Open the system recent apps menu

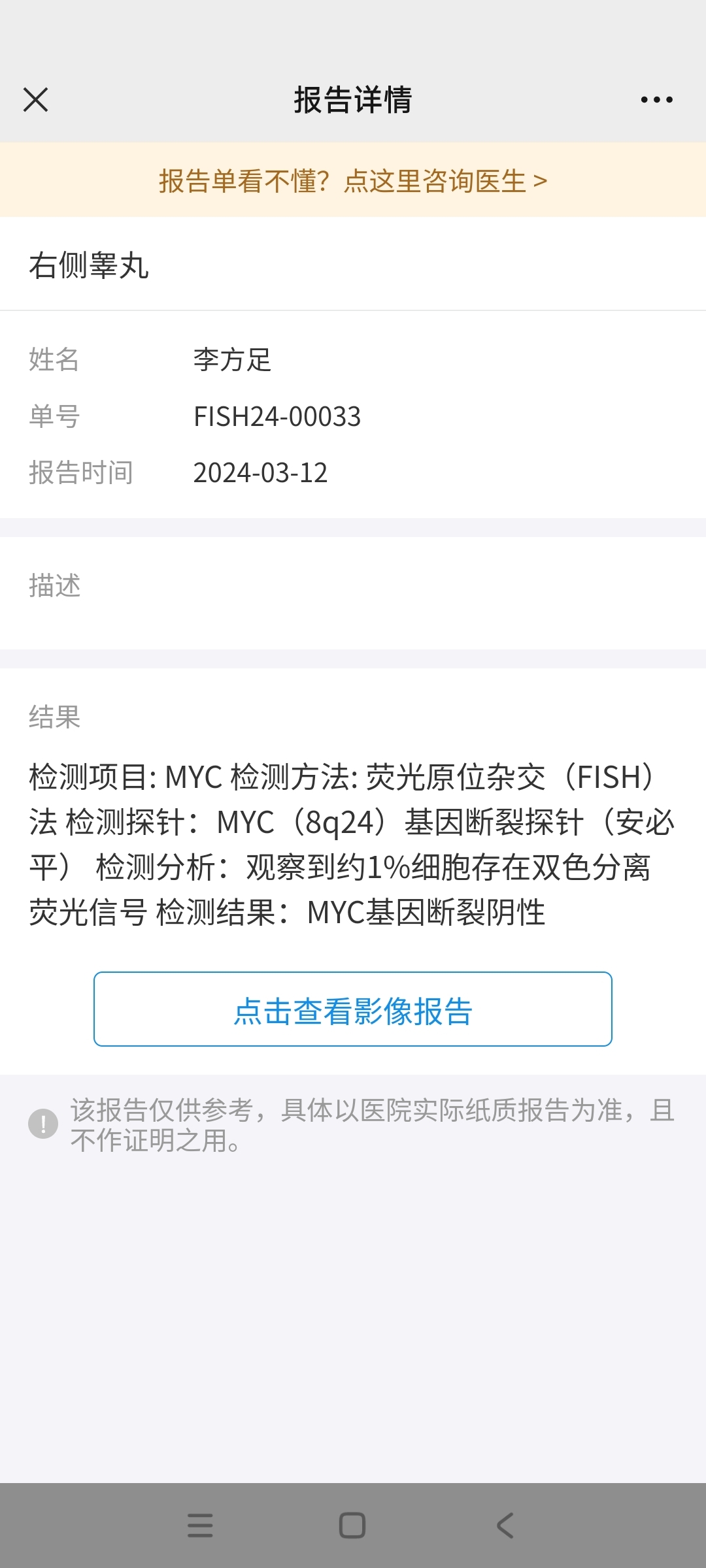click(200, 1526)
